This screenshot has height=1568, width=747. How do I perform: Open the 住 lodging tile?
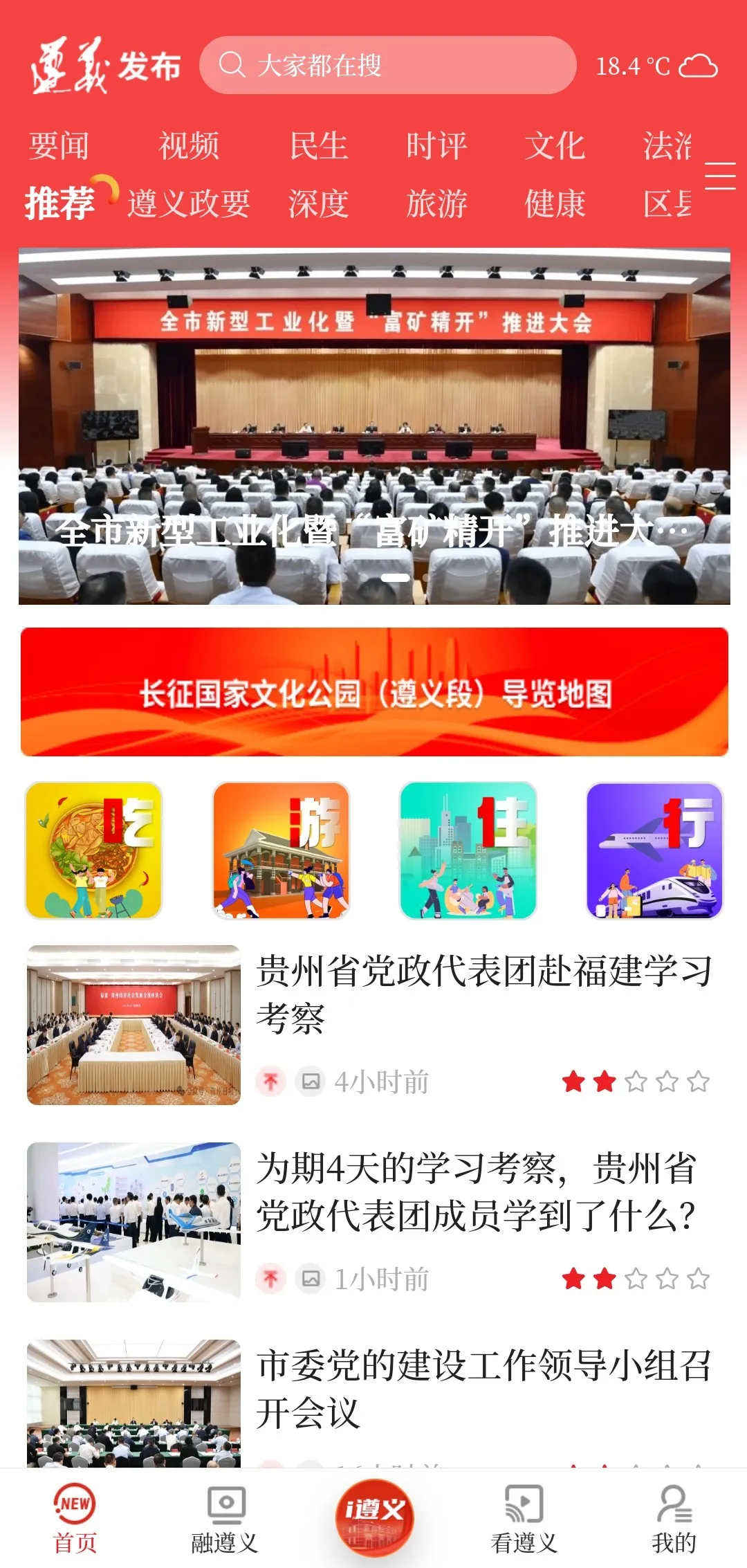pyautogui.click(x=468, y=850)
